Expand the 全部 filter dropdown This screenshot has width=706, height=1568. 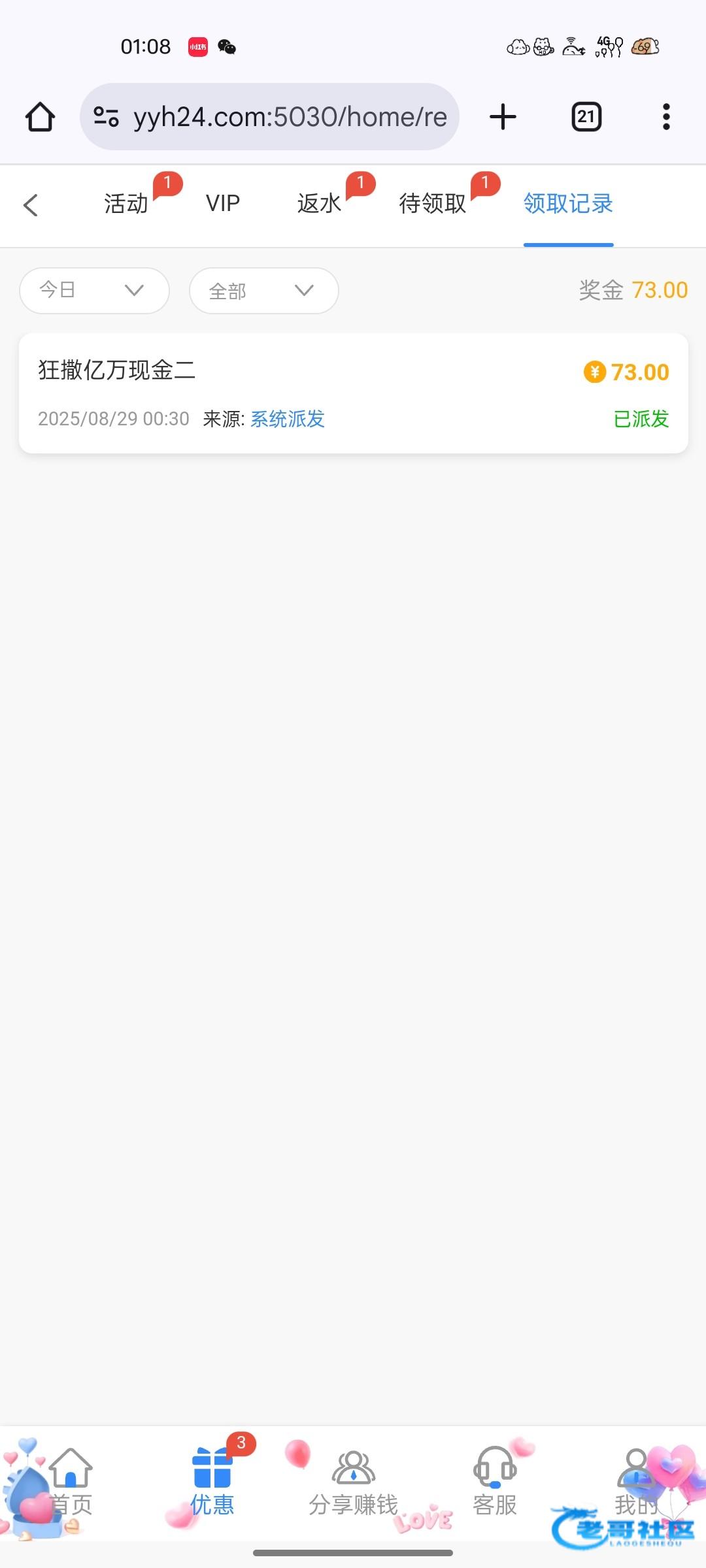264,290
